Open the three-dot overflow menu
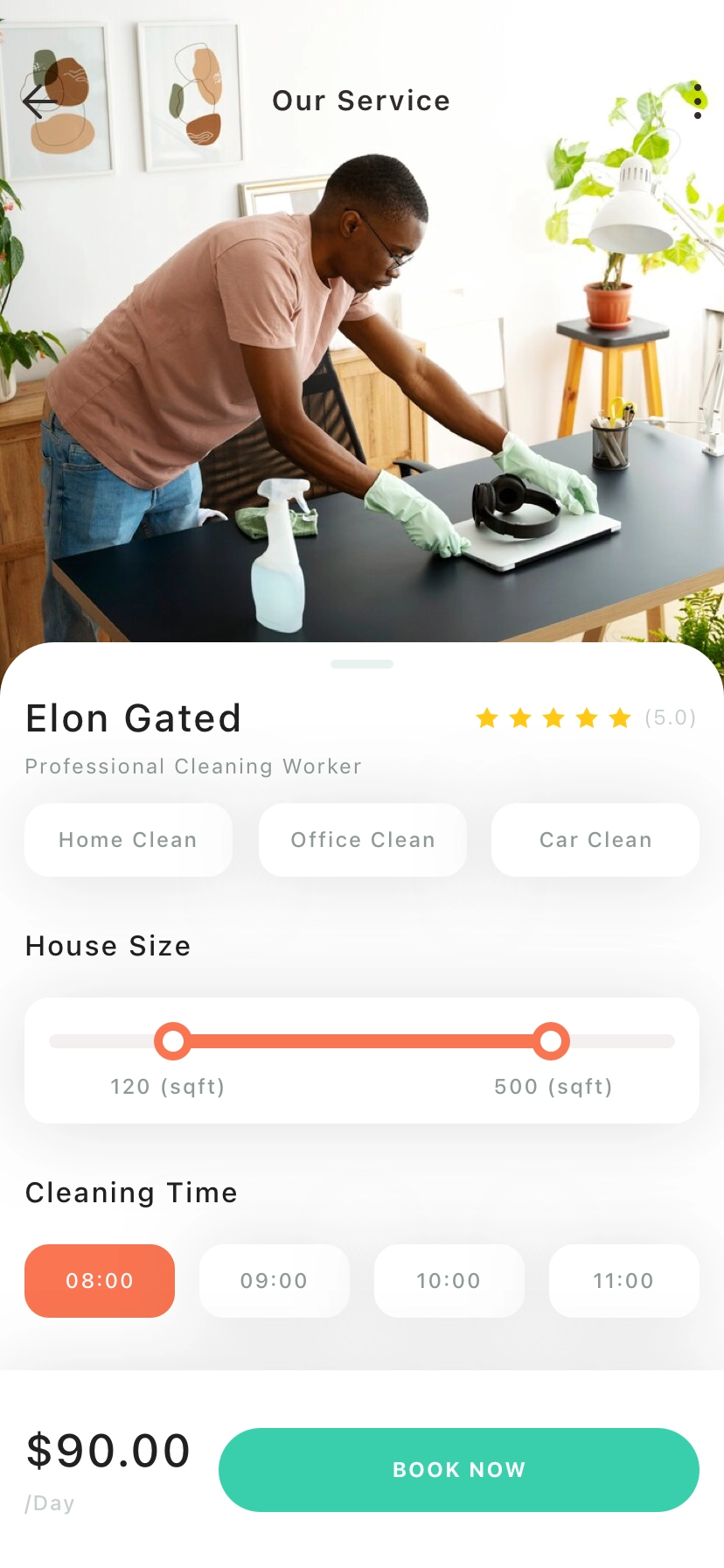 click(x=697, y=101)
